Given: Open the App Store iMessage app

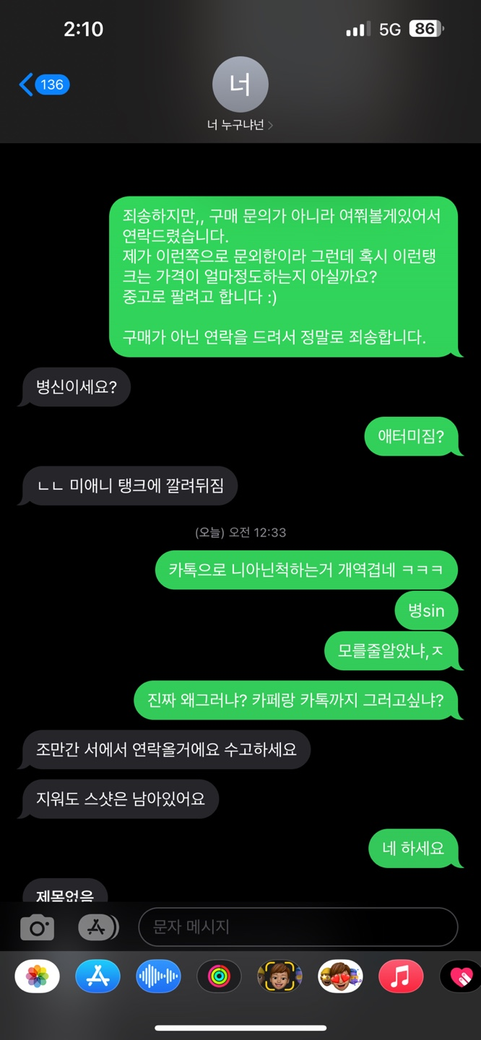Looking at the screenshot, I should coord(98,976).
